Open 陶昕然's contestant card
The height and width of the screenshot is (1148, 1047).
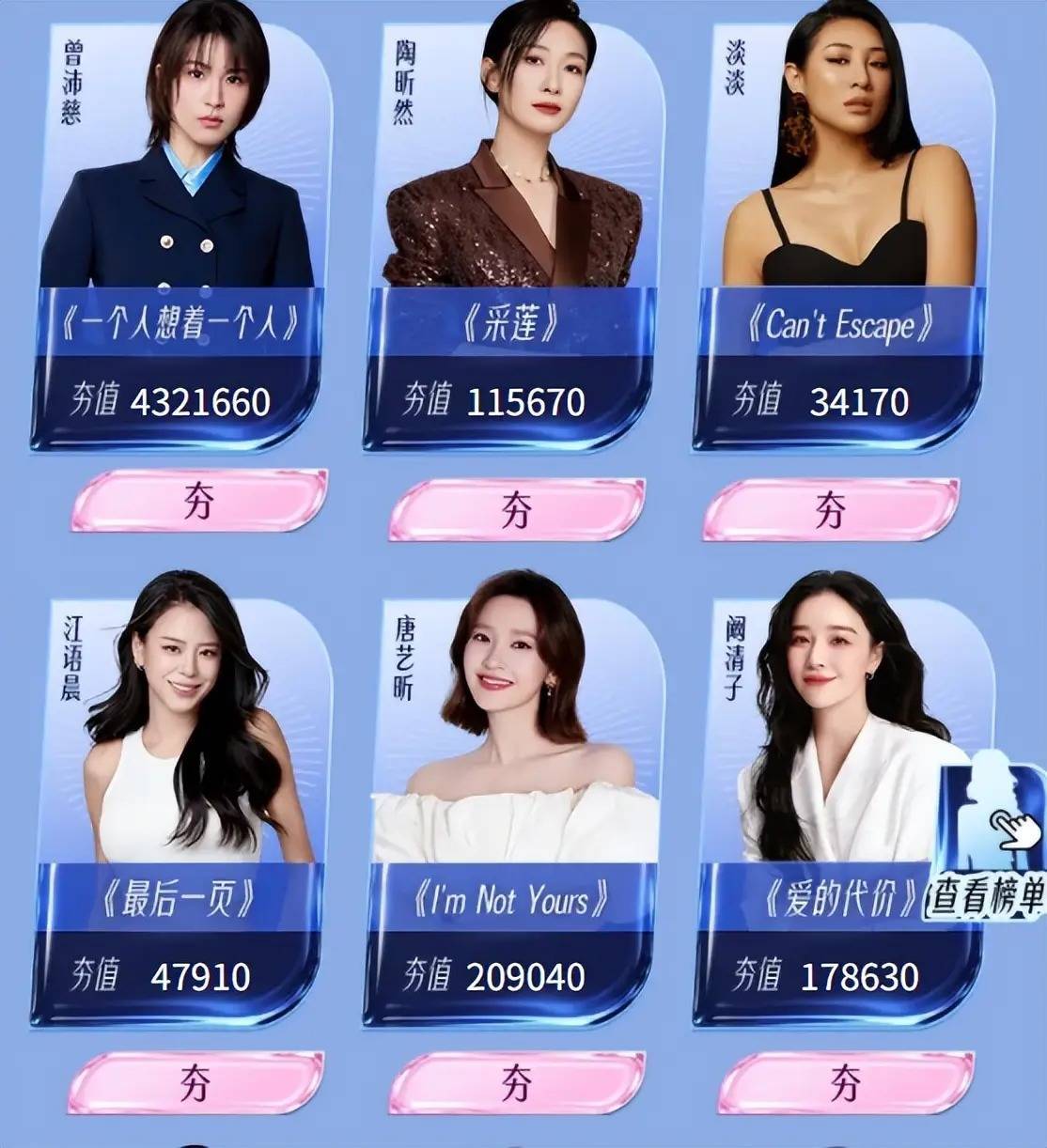(x=515, y=188)
